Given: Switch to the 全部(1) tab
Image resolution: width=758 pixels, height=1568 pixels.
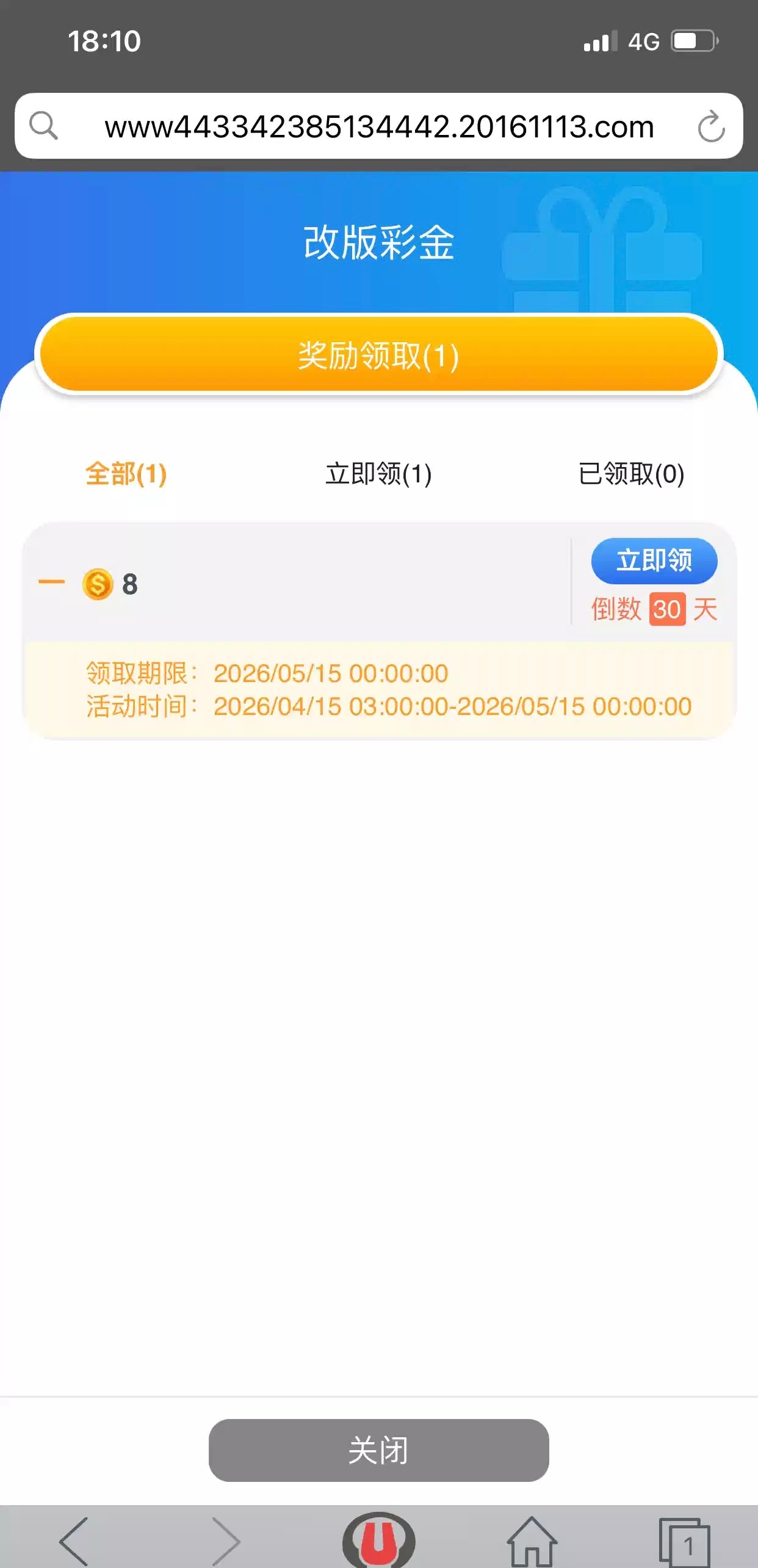Looking at the screenshot, I should (x=126, y=474).
